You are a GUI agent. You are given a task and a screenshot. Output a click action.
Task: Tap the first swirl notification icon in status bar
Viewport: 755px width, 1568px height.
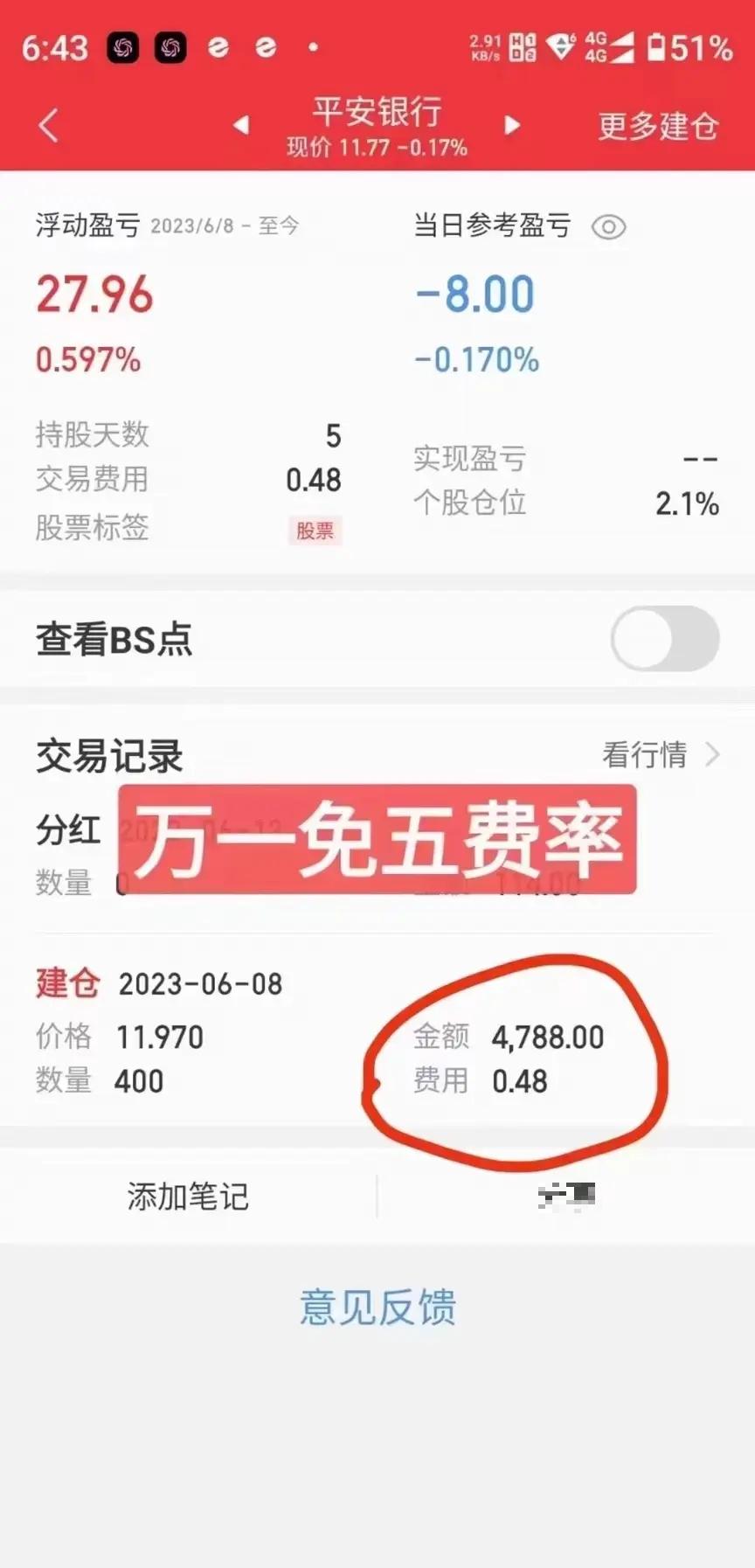(123, 48)
